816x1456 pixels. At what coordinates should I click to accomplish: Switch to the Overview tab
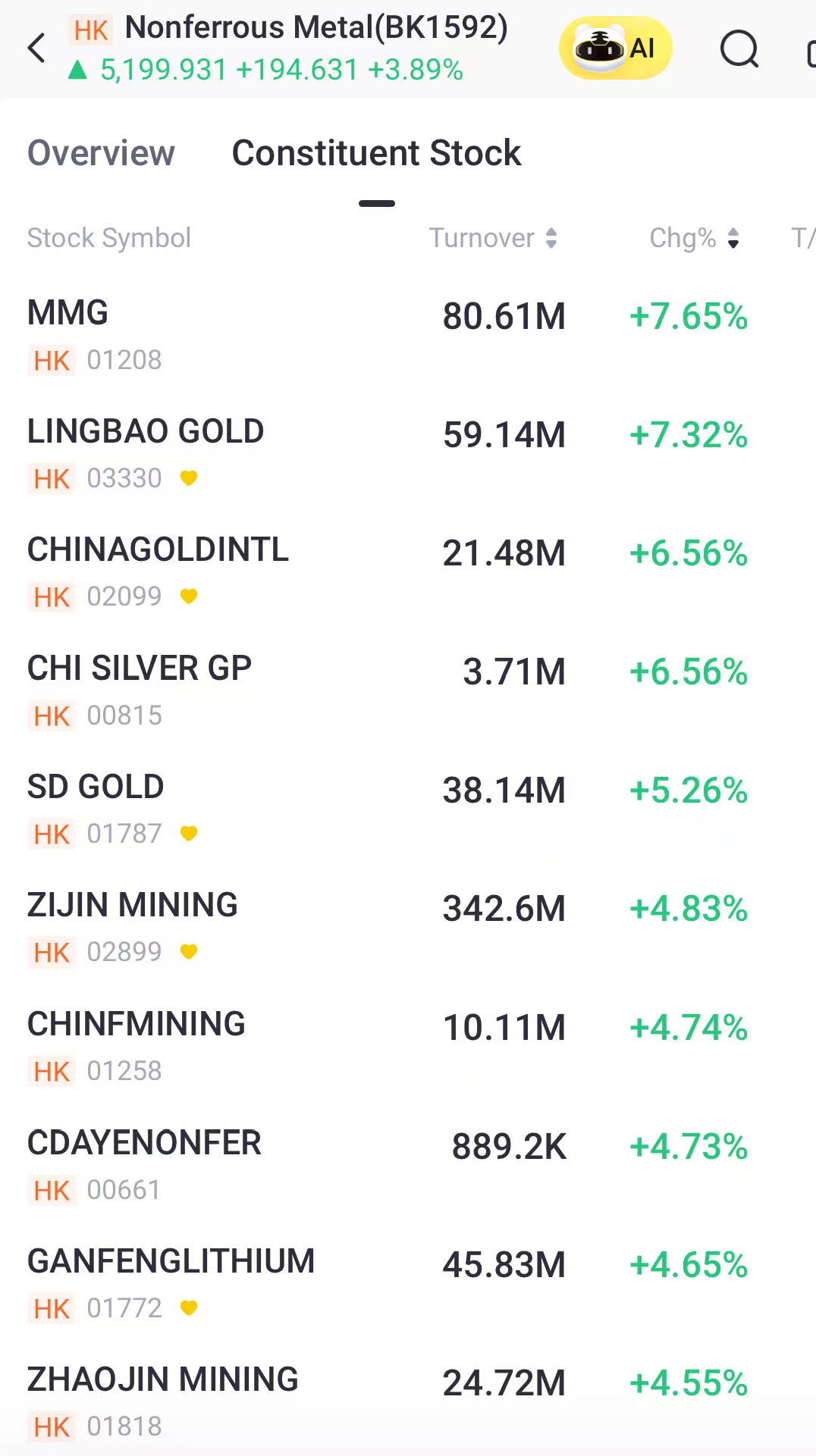click(x=101, y=153)
